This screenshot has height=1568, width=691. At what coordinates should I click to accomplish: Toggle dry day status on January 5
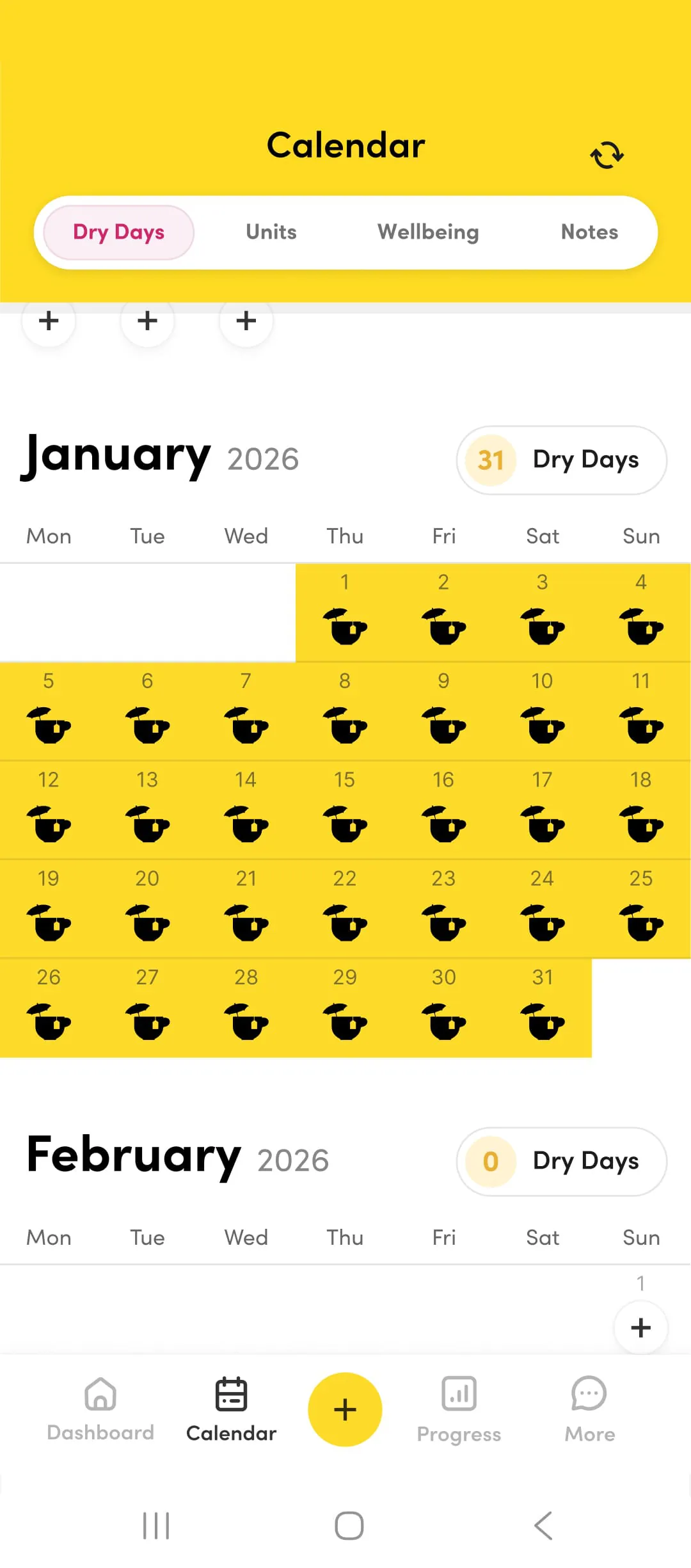(49, 726)
